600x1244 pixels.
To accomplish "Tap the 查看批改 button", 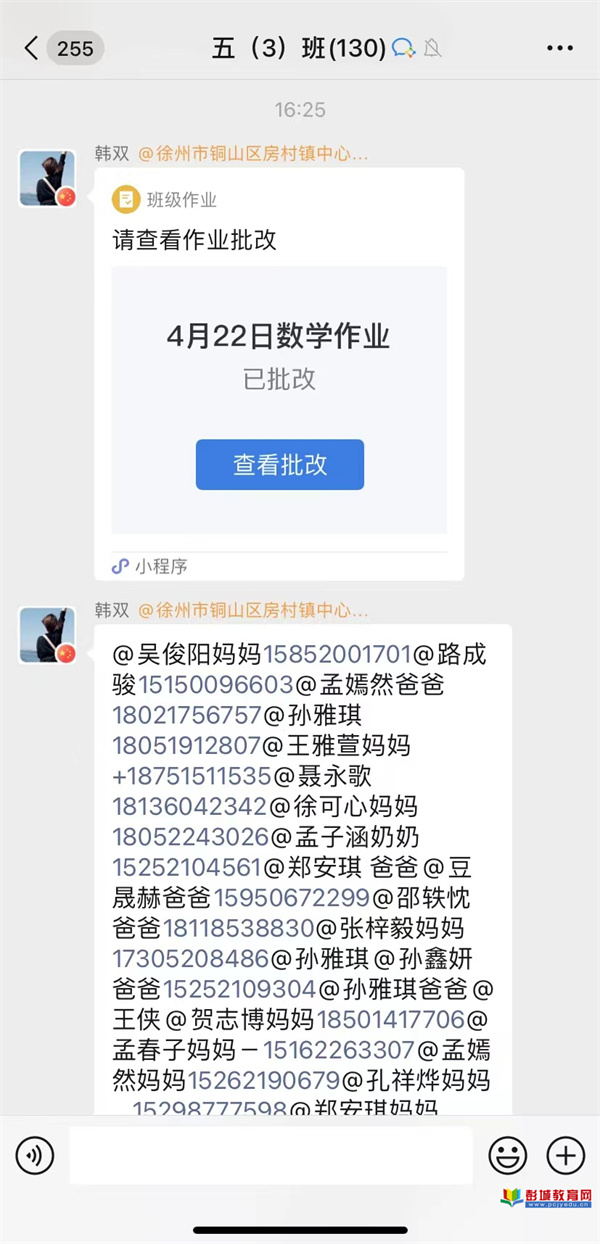I will pos(279,465).
